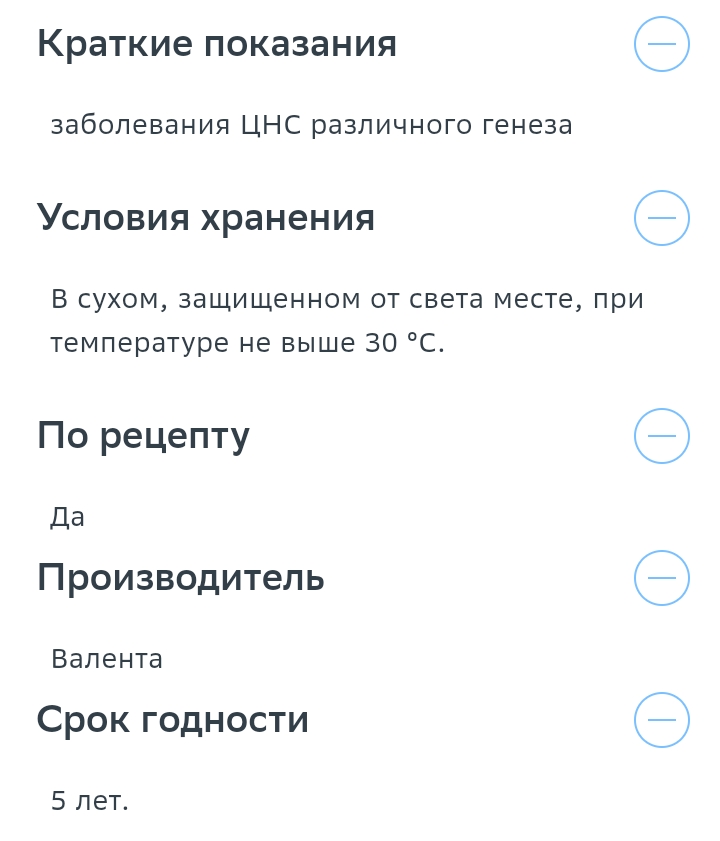Collapse the Условия хранения section
The height and width of the screenshot is (841, 720).
click(662, 218)
